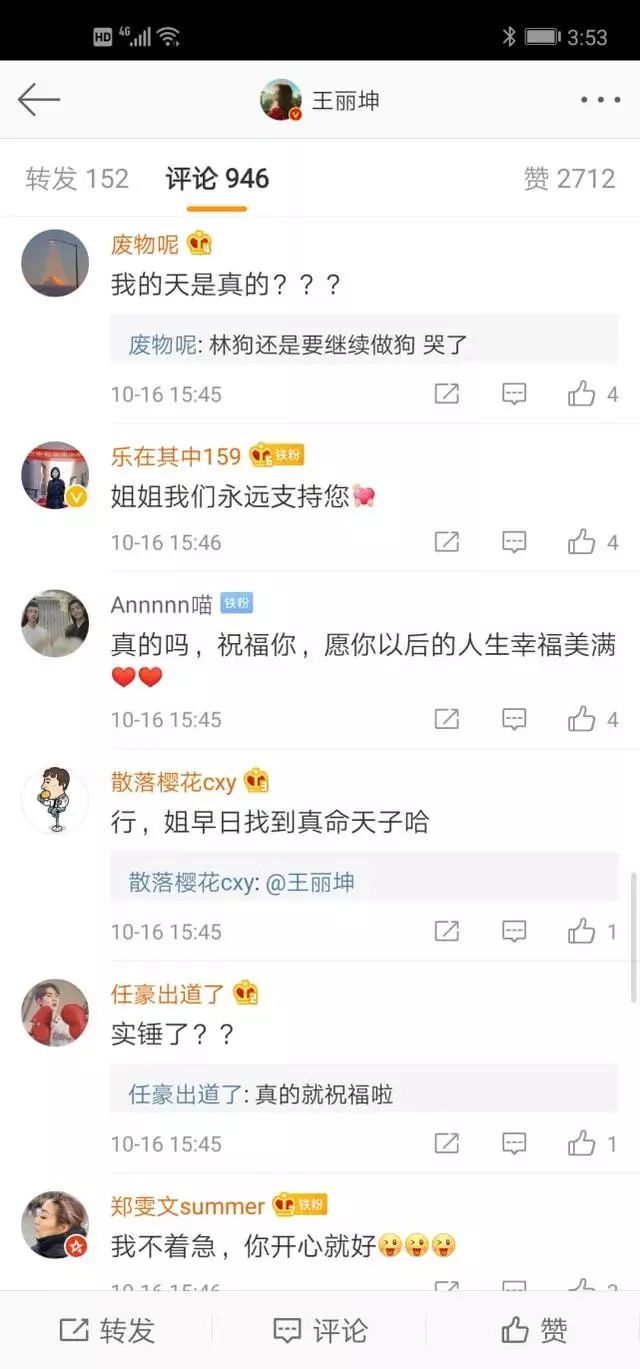640x1369 pixels.
Task: Switch to the 转发 152 tab
Action: pyautogui.click(x=77, y=179)
